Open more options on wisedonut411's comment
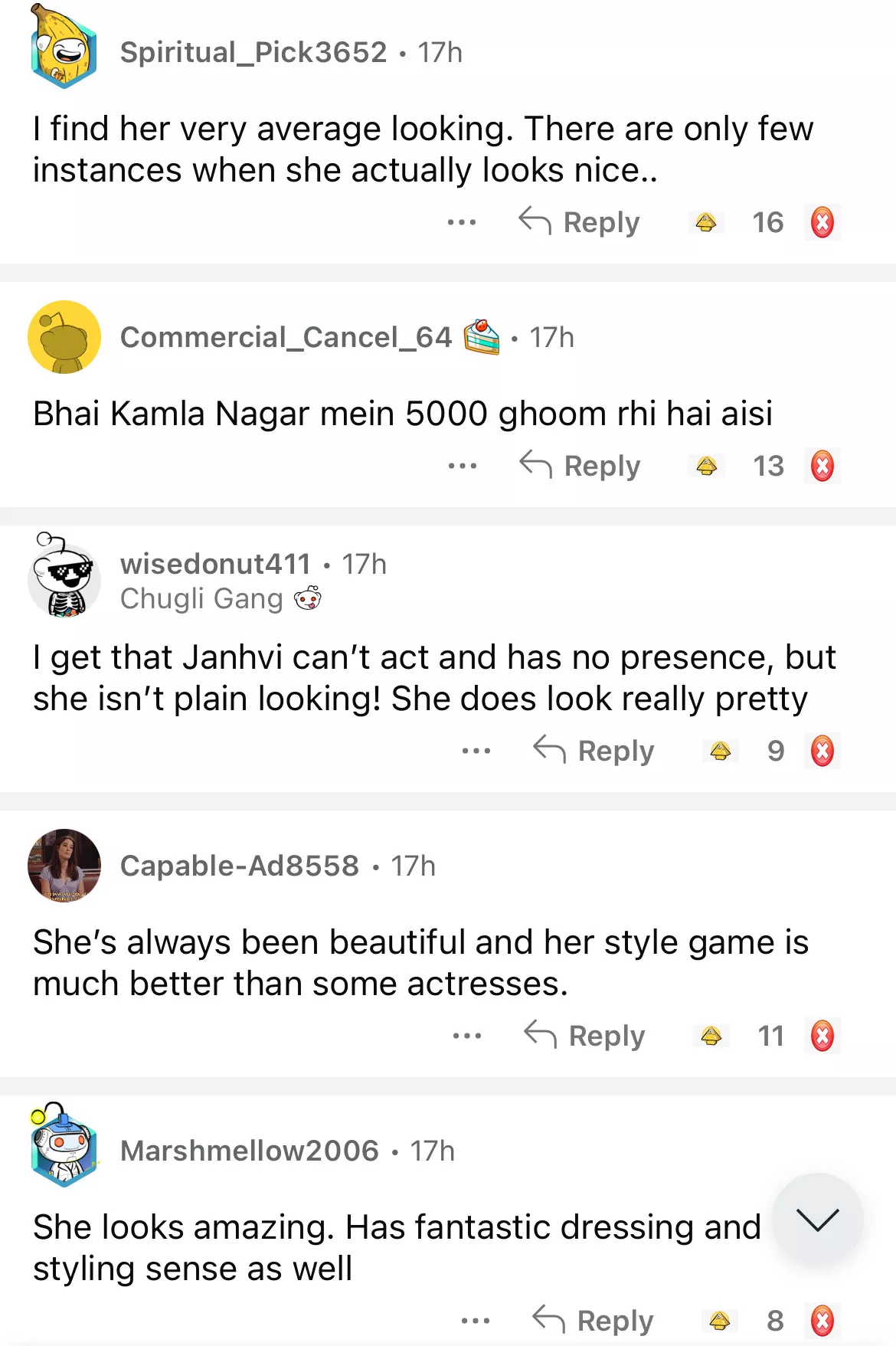 tap(476, 751)
